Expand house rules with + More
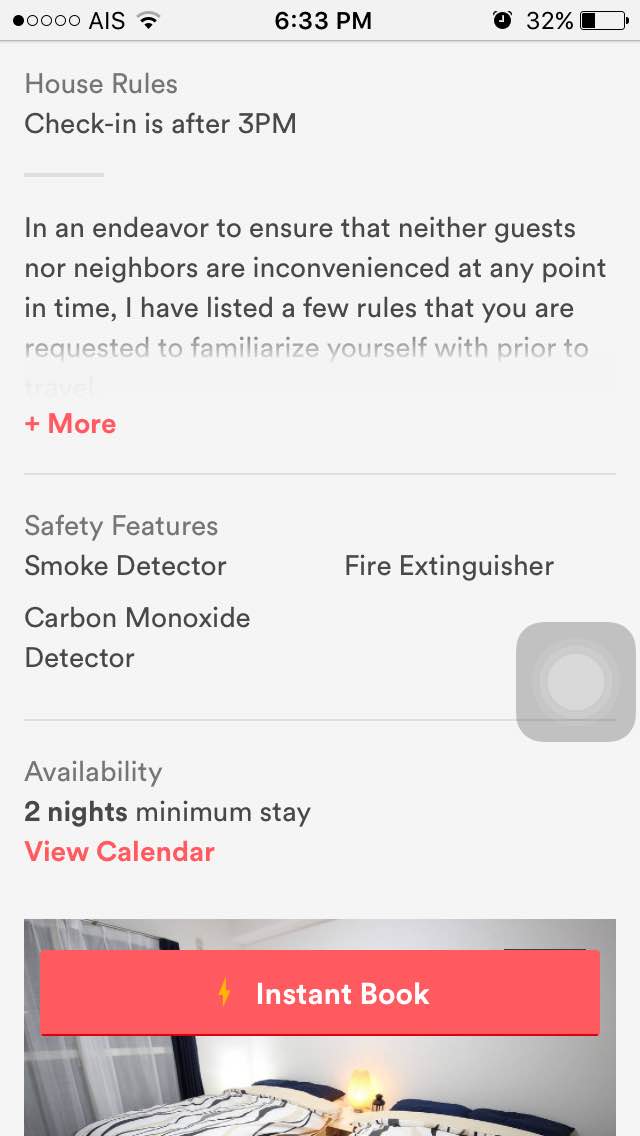 pos(70,424)
